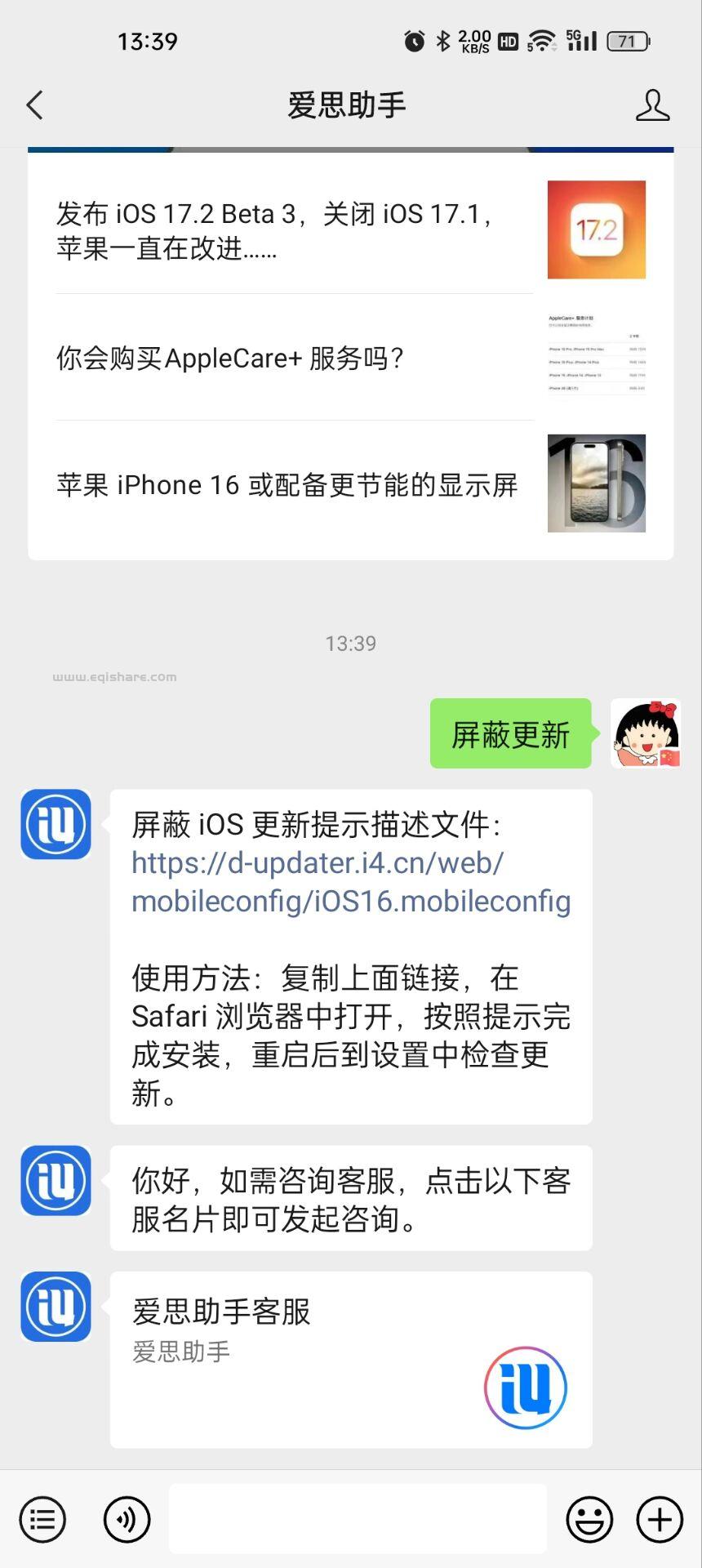Viewport: 702px width, 1568px height.
Task: Tap the plus icon for more attachments
Action: point(658,1519)
